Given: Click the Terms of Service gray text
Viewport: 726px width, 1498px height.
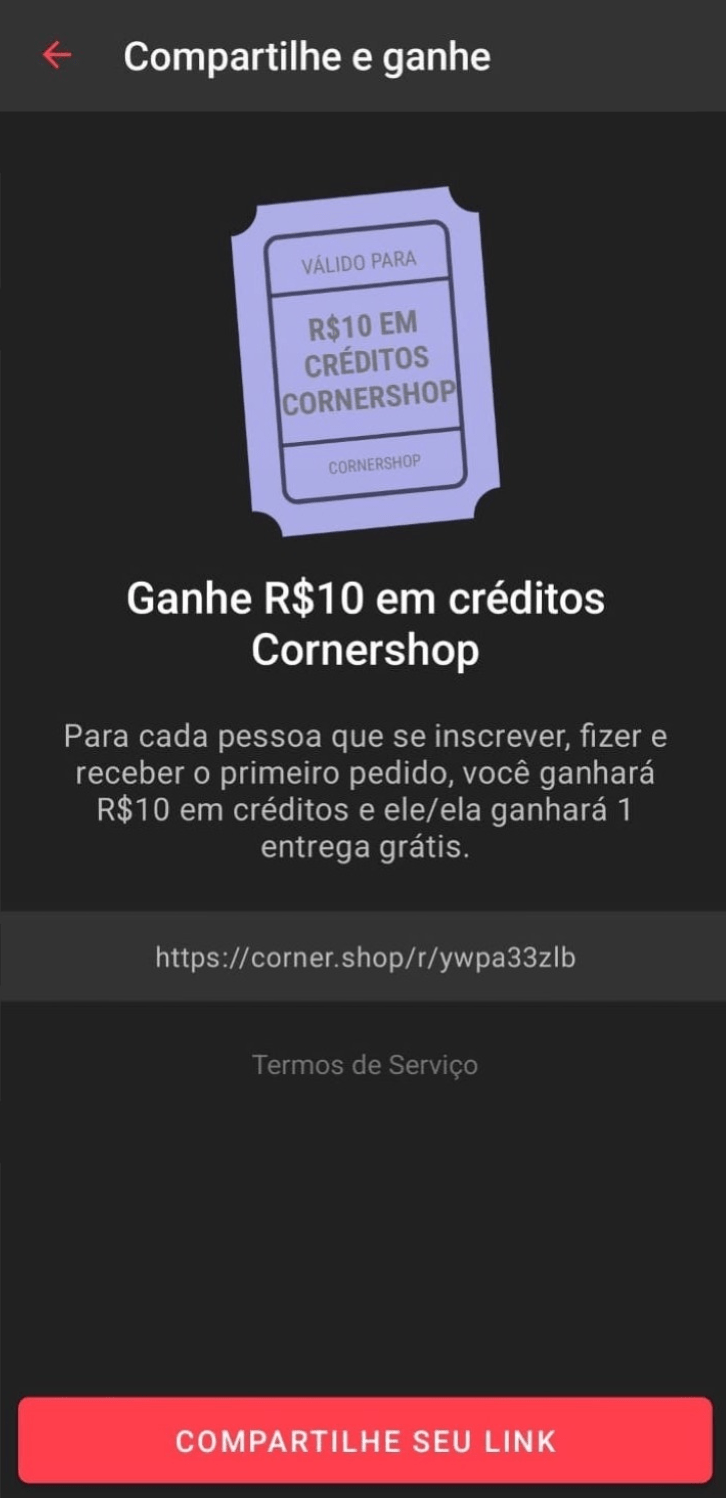Looking at the screenshot, I should 363,1064.
